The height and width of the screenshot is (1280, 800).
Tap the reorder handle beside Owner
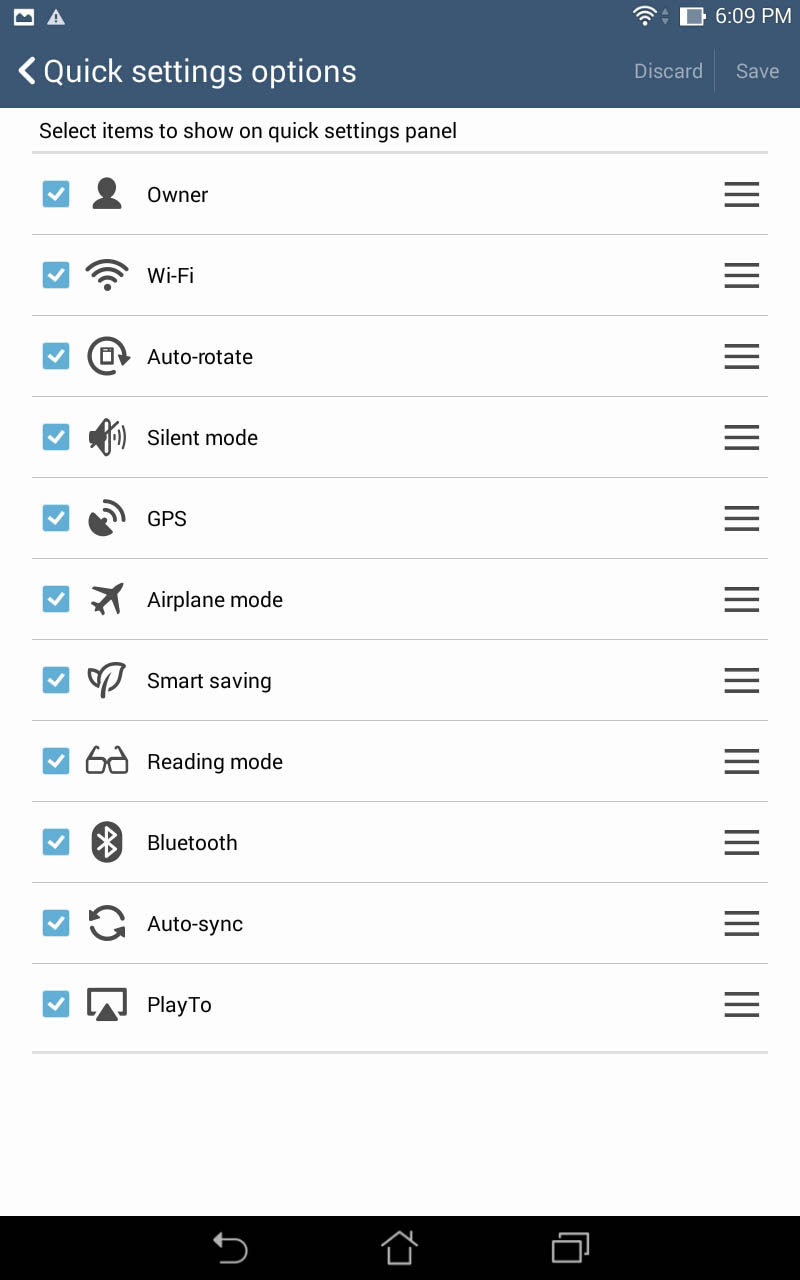tap(741, 194)
